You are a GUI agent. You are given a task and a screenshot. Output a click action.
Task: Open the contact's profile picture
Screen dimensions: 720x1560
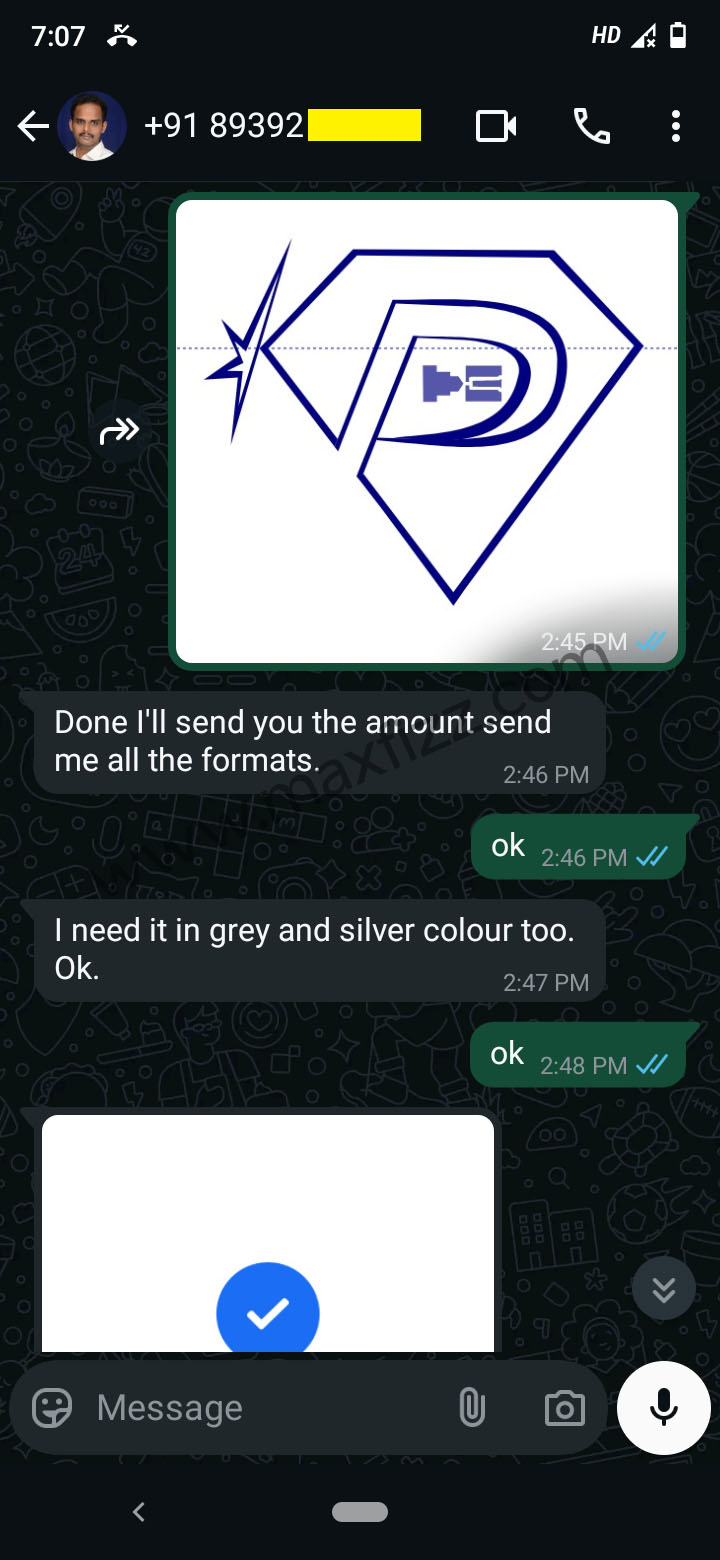pos(92,126)
